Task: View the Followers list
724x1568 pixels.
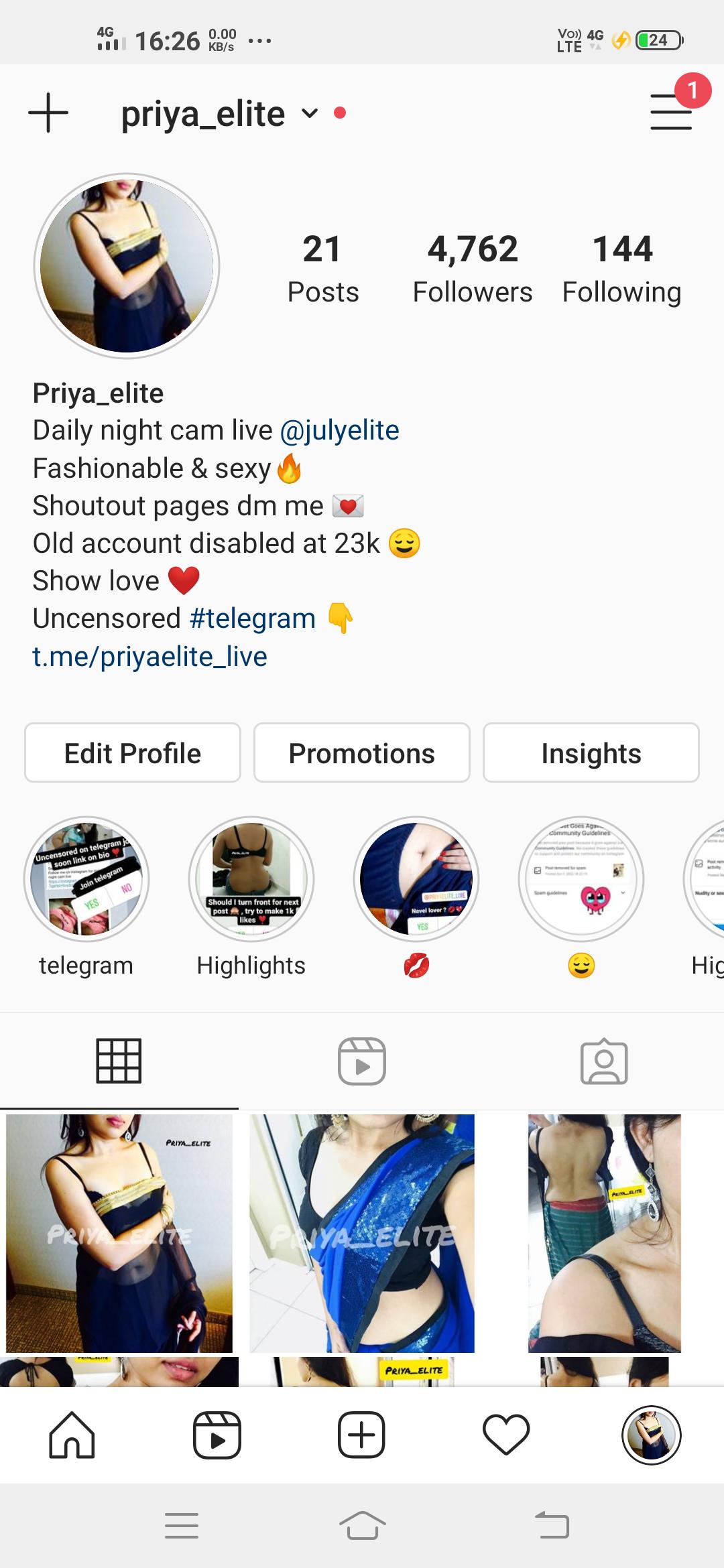Action: 473,269
